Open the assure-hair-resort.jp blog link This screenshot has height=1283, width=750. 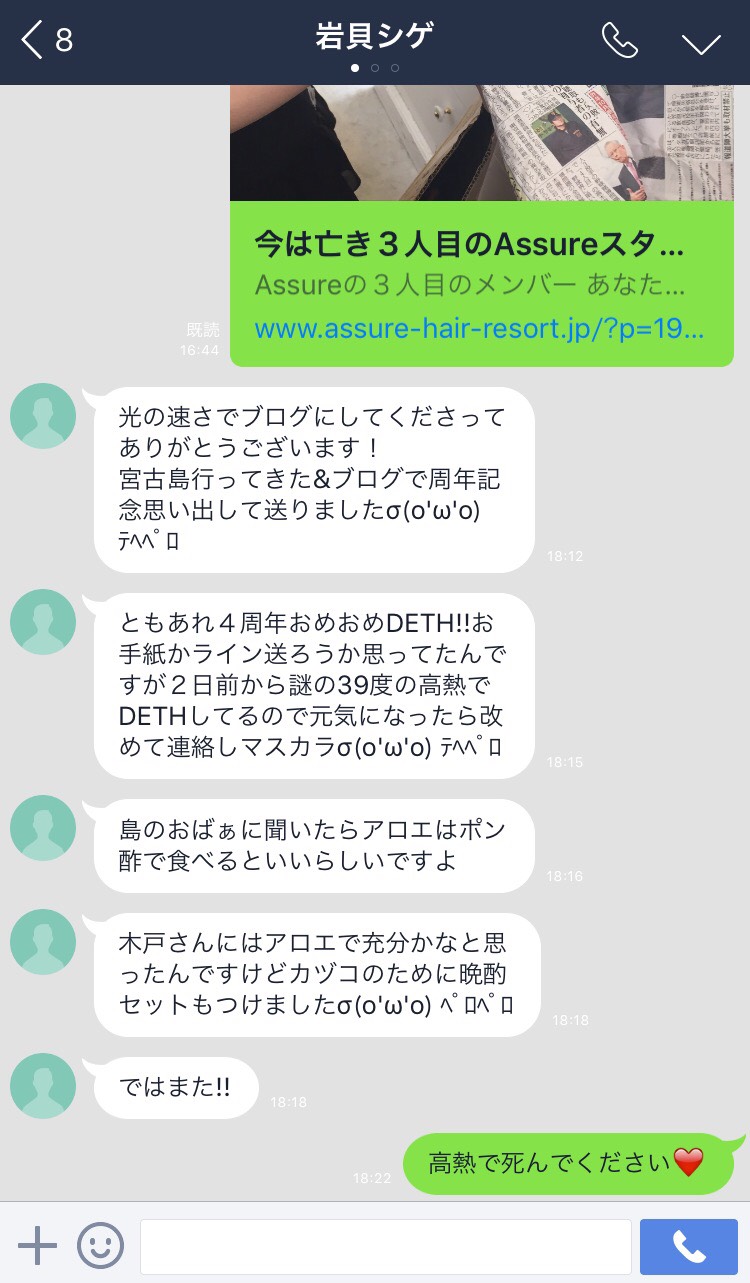pos(479,329)
